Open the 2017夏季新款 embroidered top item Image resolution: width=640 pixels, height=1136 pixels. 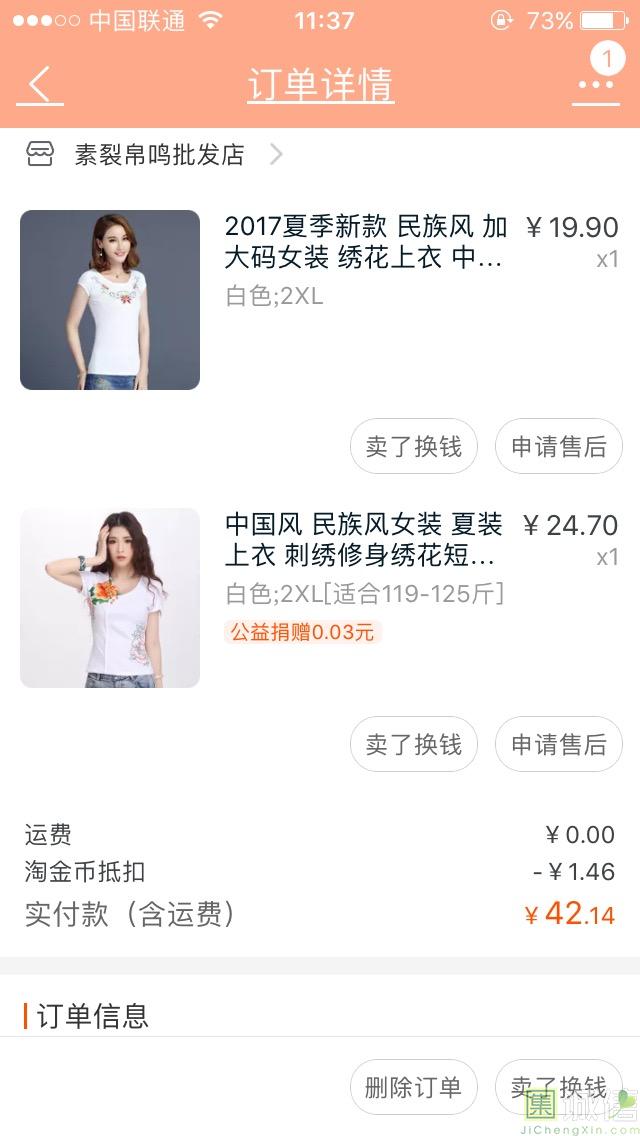click(x=365, y=243)
